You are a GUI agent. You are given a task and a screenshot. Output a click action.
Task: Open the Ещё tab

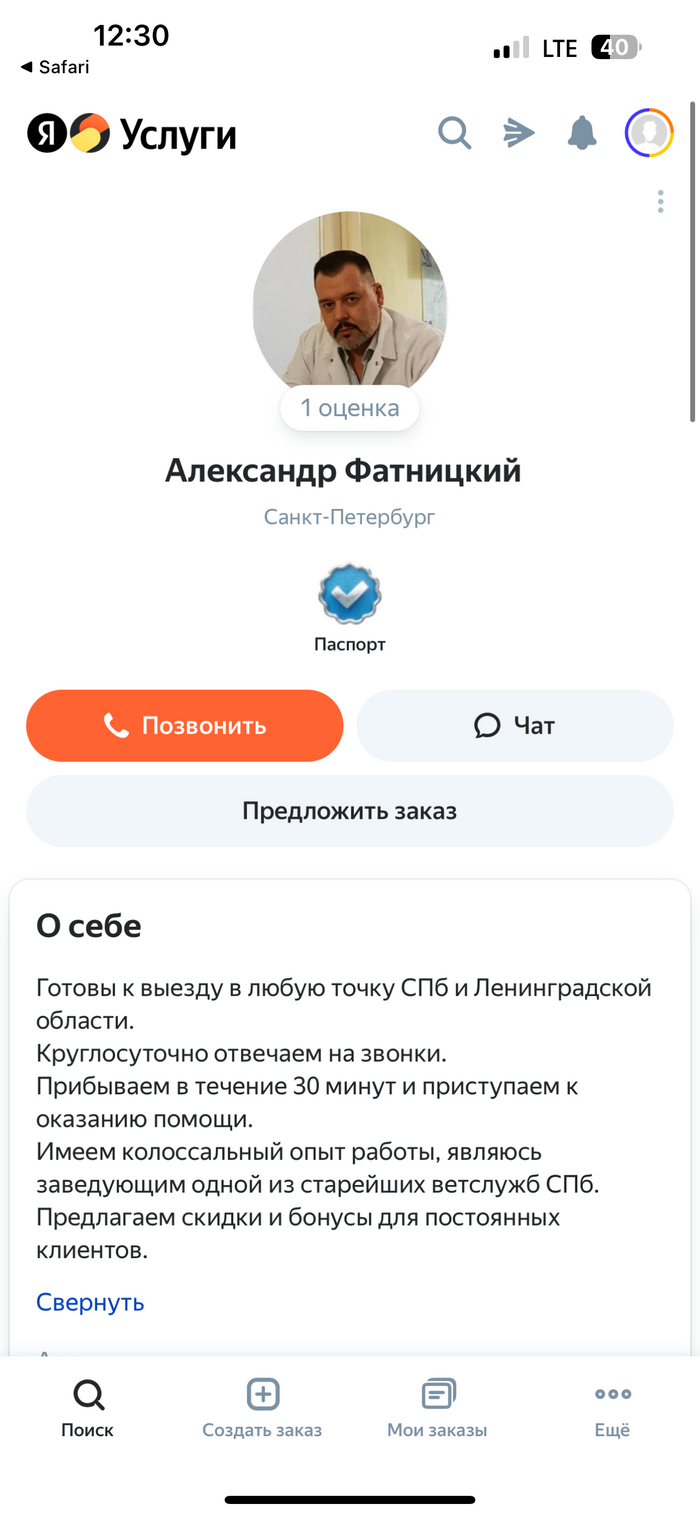coord(612,1408)
